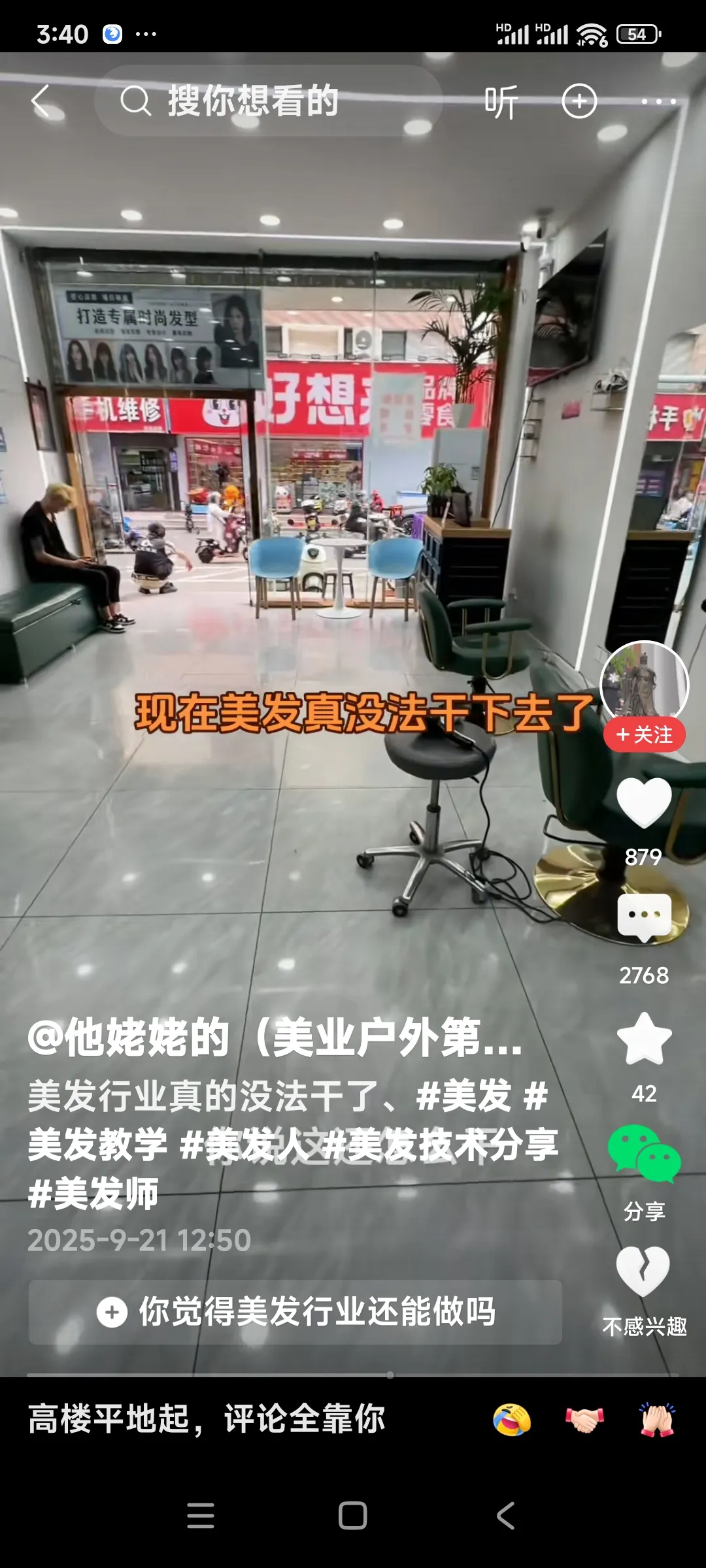Screen dimensions: 706x1568
Task: Tap the 听 listen mode button
Action: [501, 102]
